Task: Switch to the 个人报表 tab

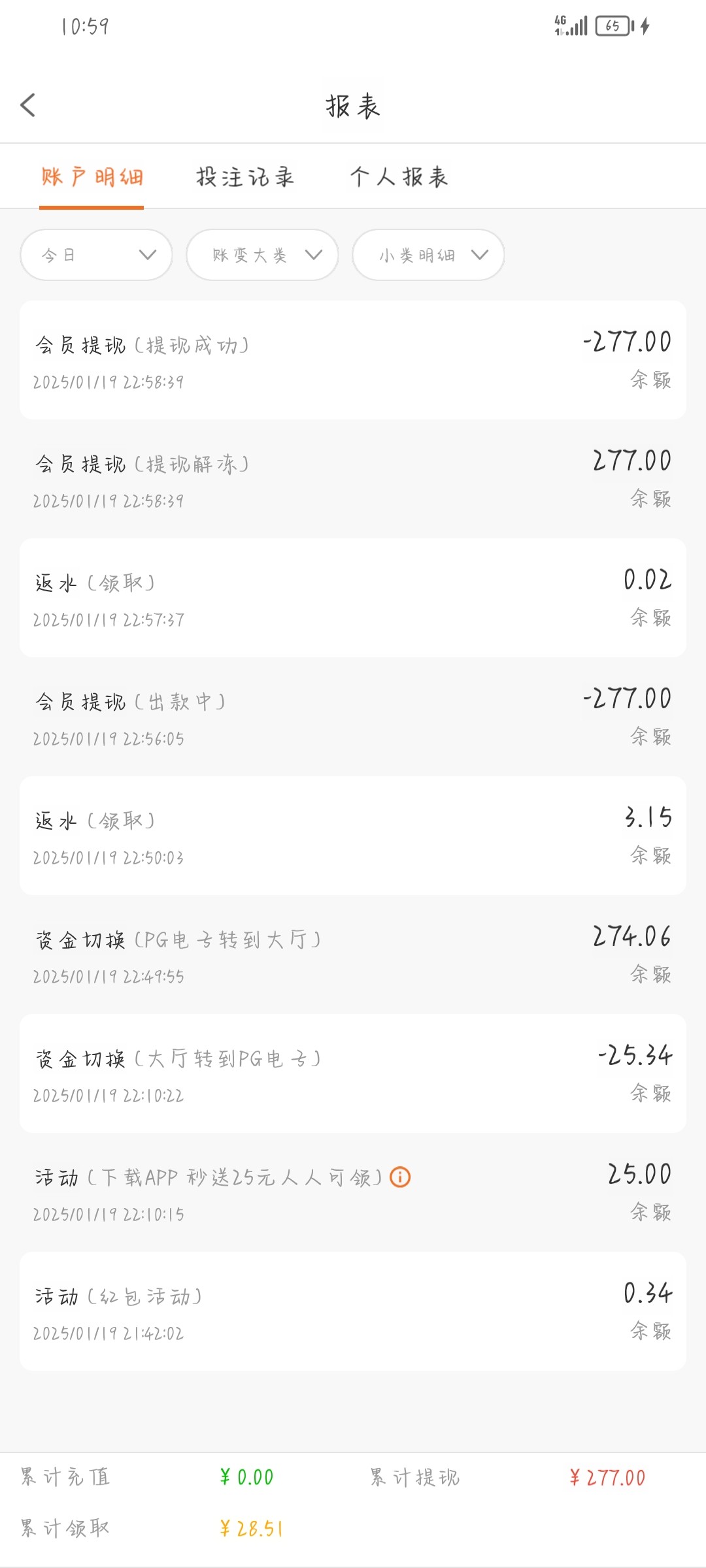Action: [x=399, y=176]
